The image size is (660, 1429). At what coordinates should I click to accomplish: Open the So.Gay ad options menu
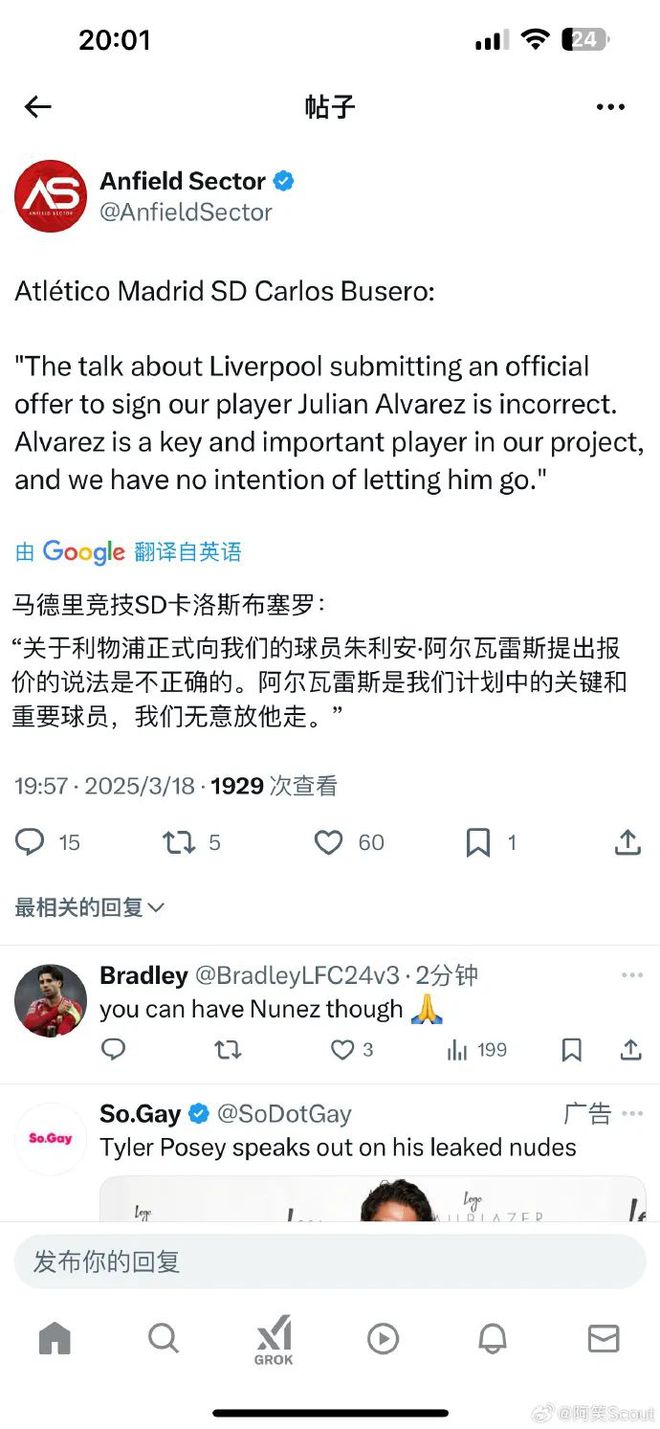click(632, 1113)
